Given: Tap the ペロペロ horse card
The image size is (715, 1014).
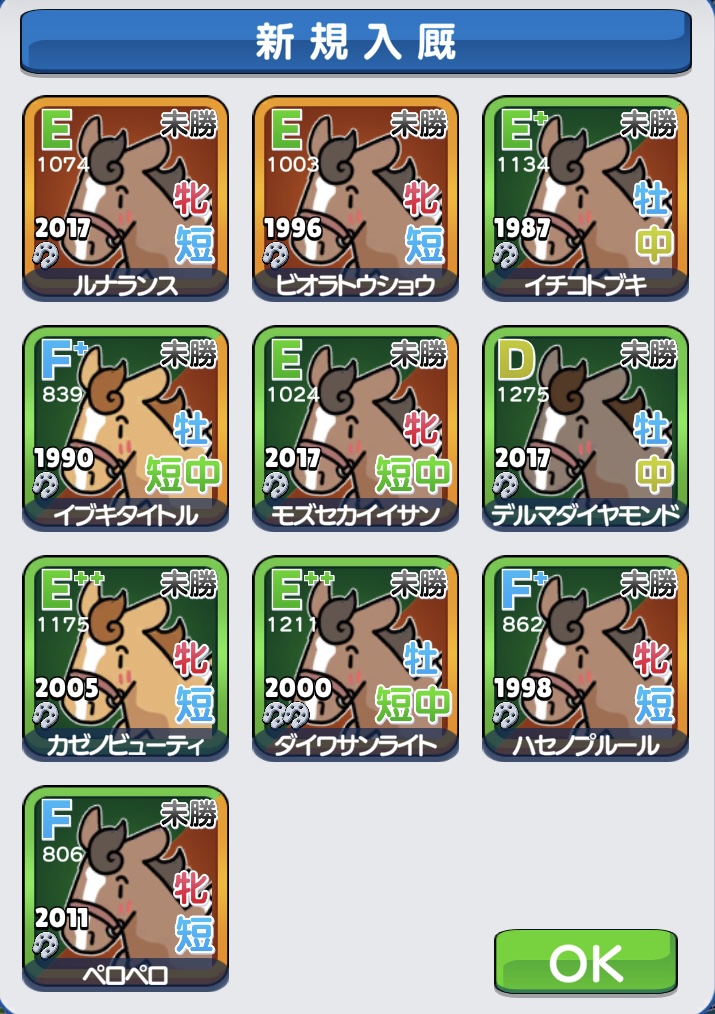Looking at the screenshot, I should 125,888.
